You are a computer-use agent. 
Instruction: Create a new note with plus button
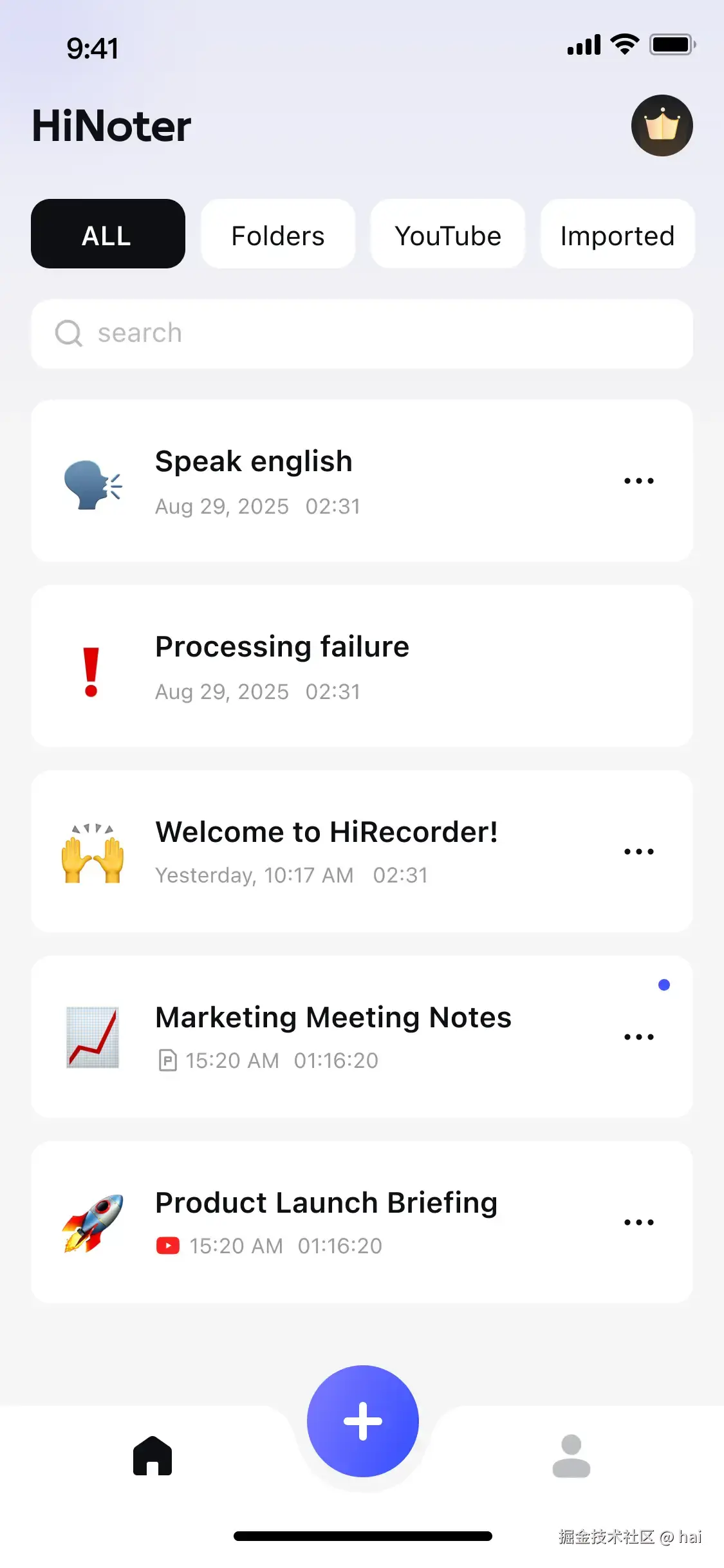click(x=363, y=1421)
